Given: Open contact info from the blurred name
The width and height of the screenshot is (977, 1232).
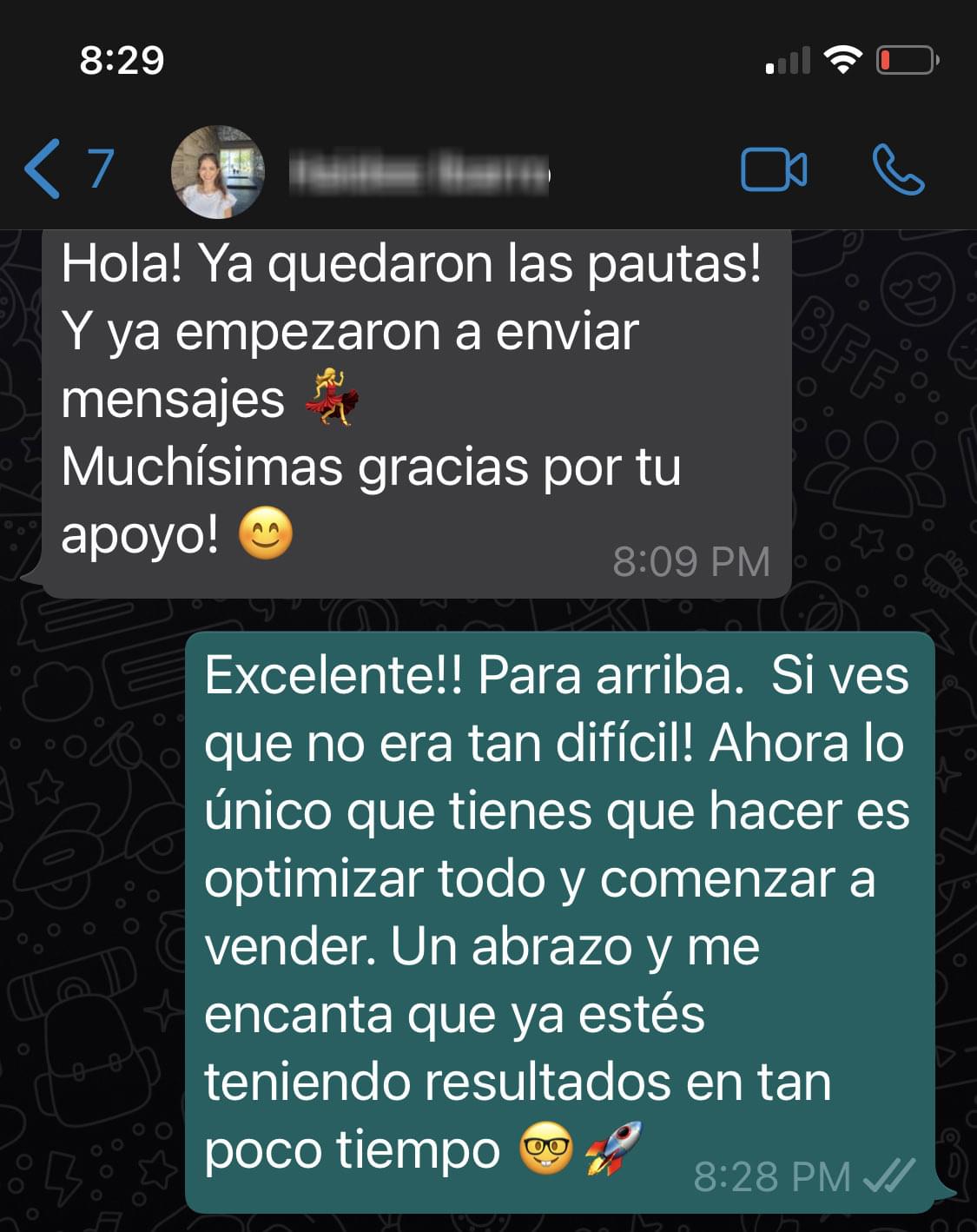Looking at the screenshot, I should 419,172.
